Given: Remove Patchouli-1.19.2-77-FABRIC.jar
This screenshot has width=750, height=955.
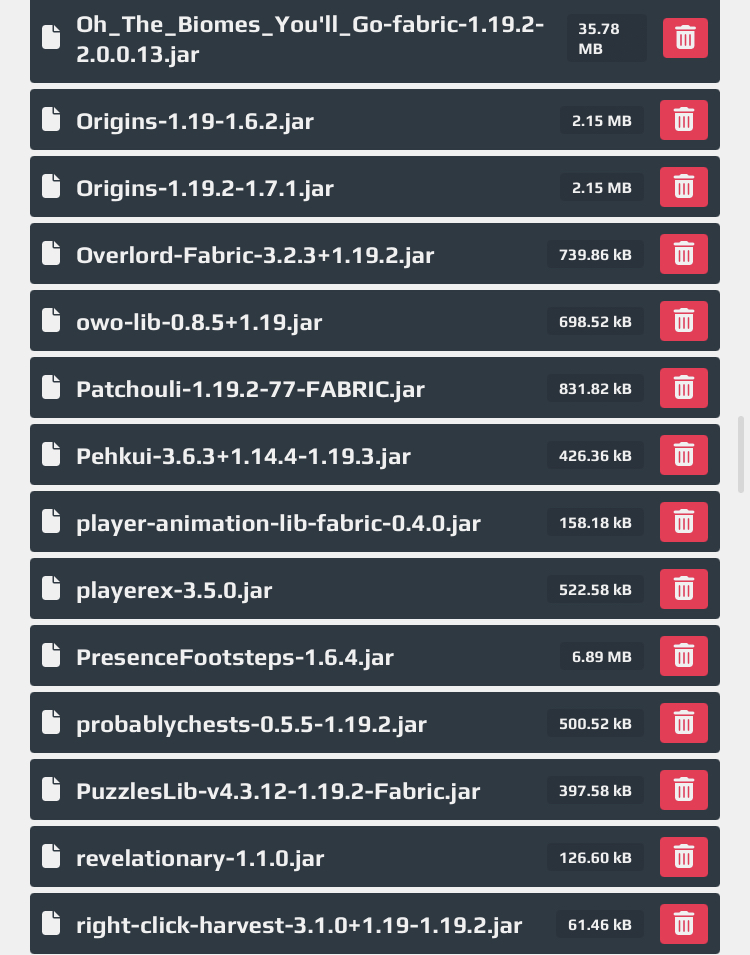Looking at the screenshot, I should [x=684, y=388].
